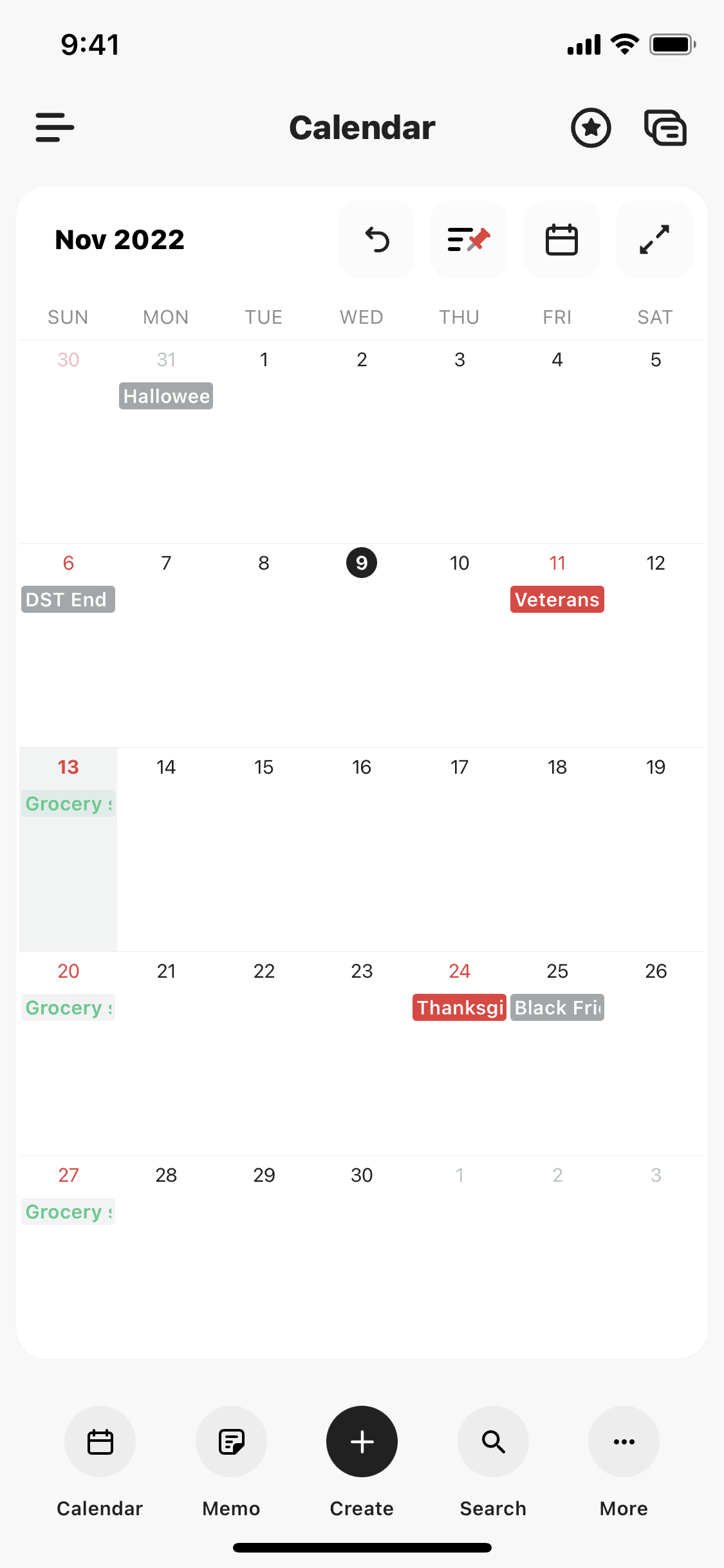Viewport: 724px width, 1568px height.
Task: Open the stacked calendars icon top right
Action: point(665,127)
